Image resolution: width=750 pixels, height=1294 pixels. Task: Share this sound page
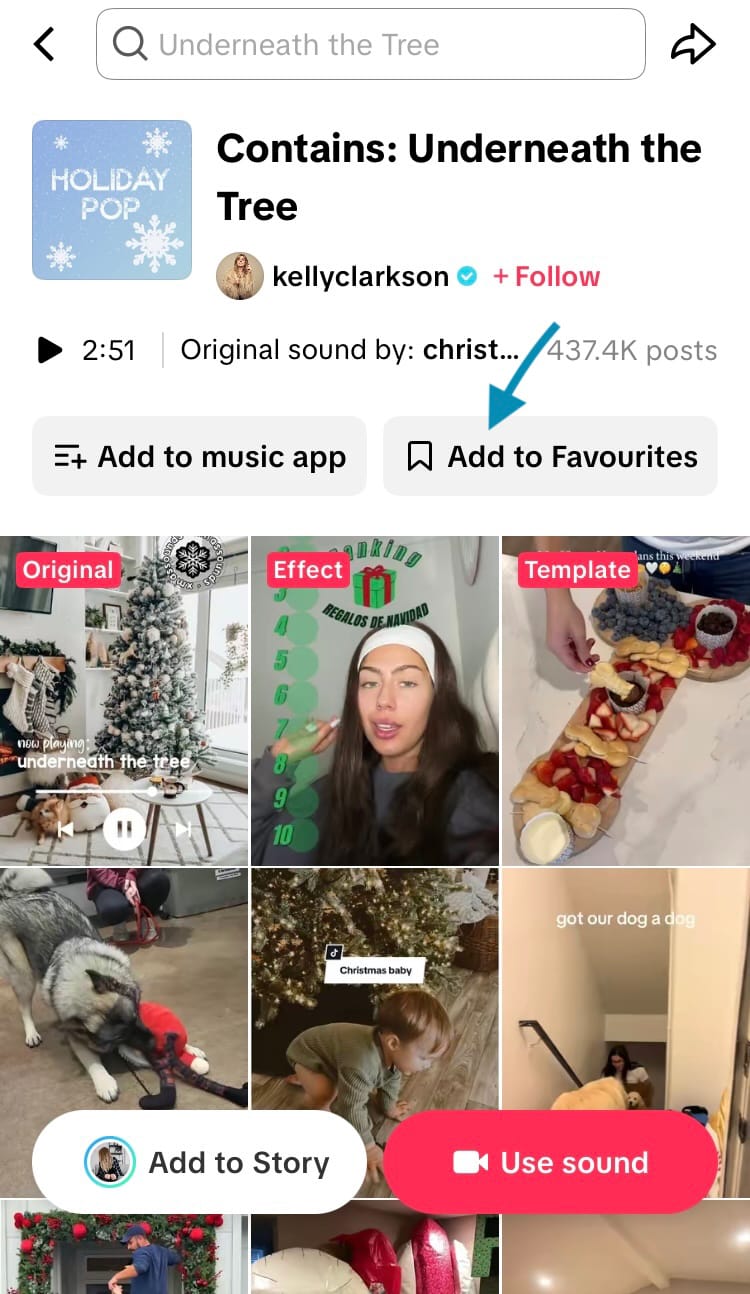pos(692,45)
